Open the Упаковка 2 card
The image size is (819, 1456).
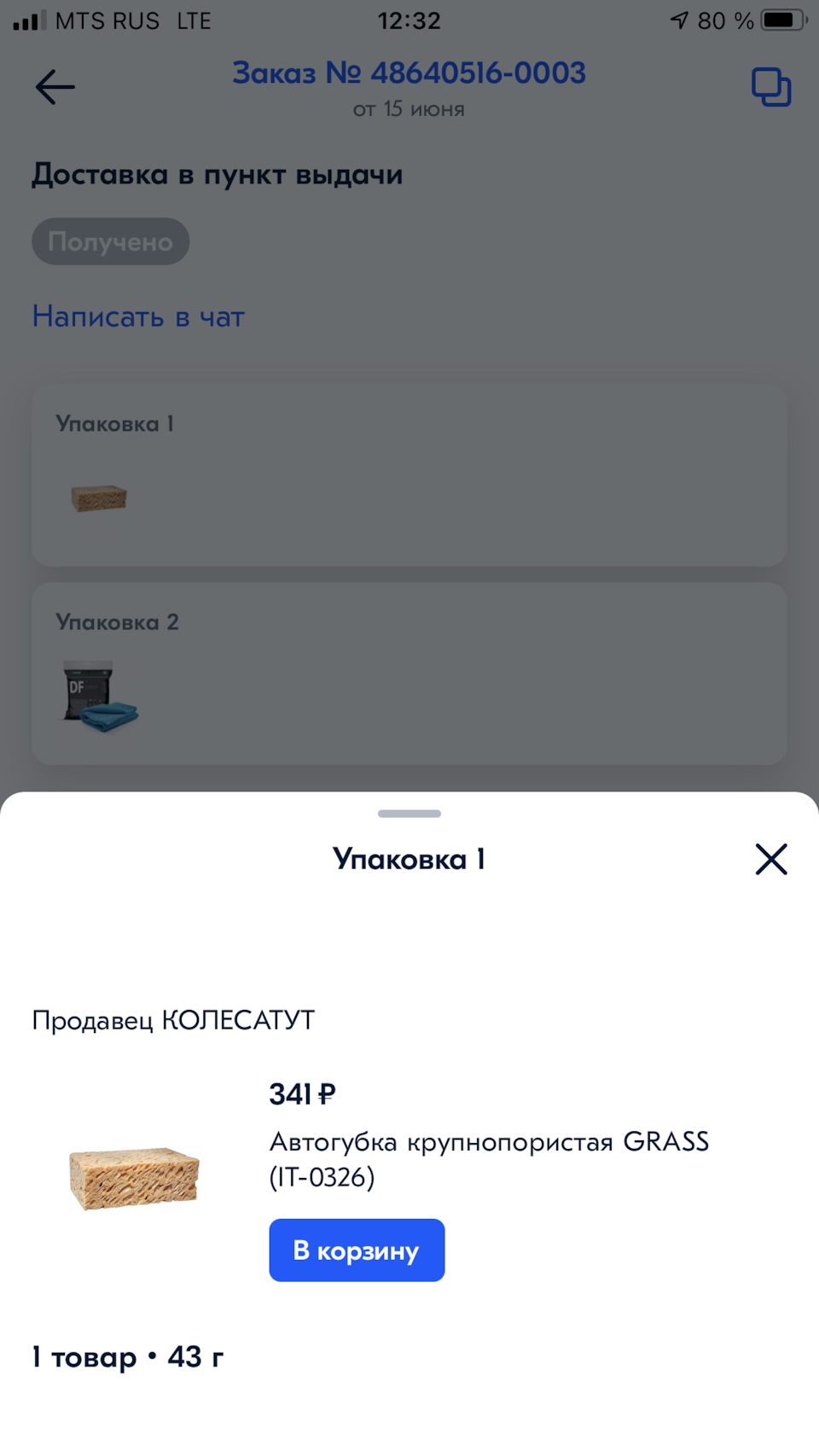pyautogui.click(x=409, y=673)
